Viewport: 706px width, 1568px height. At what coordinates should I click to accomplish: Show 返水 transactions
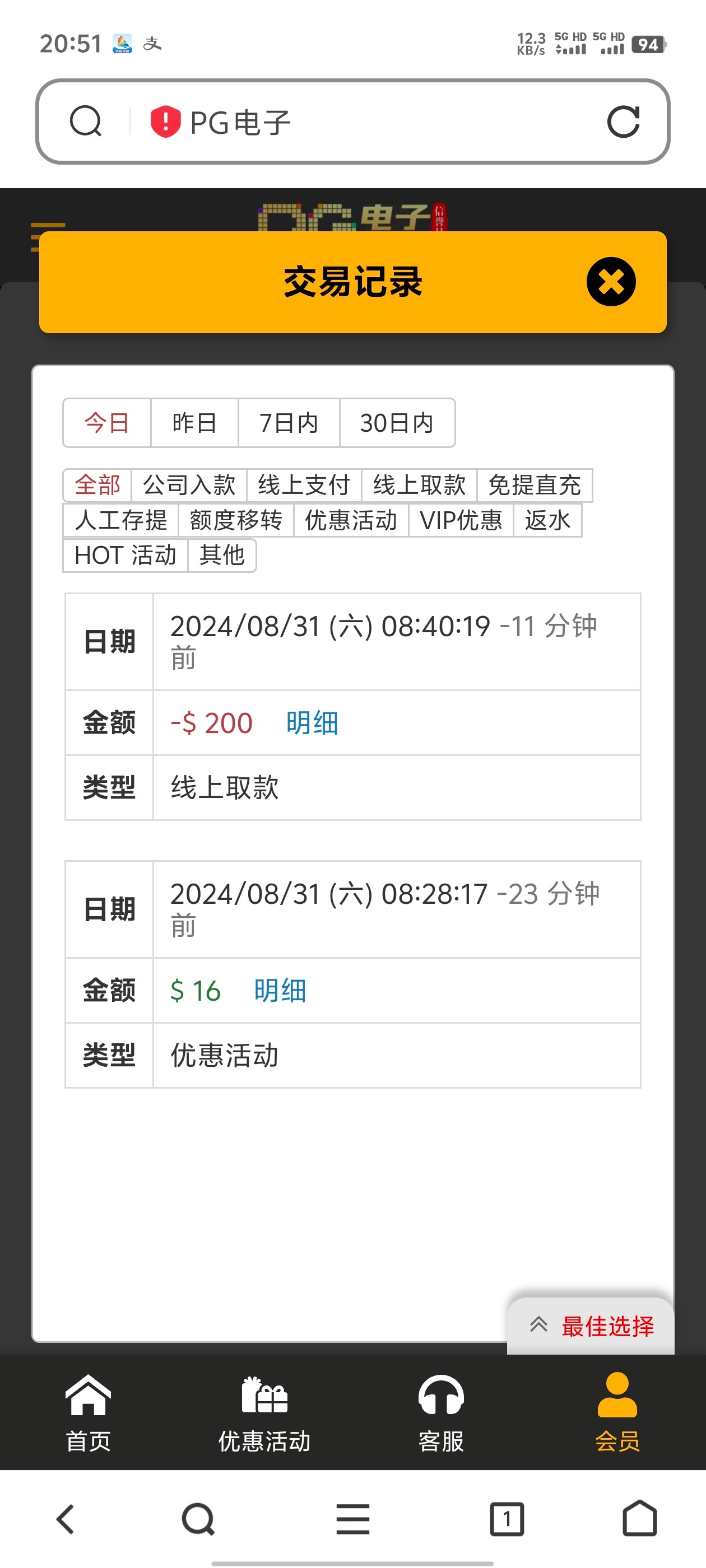click(x=547, y=520)
